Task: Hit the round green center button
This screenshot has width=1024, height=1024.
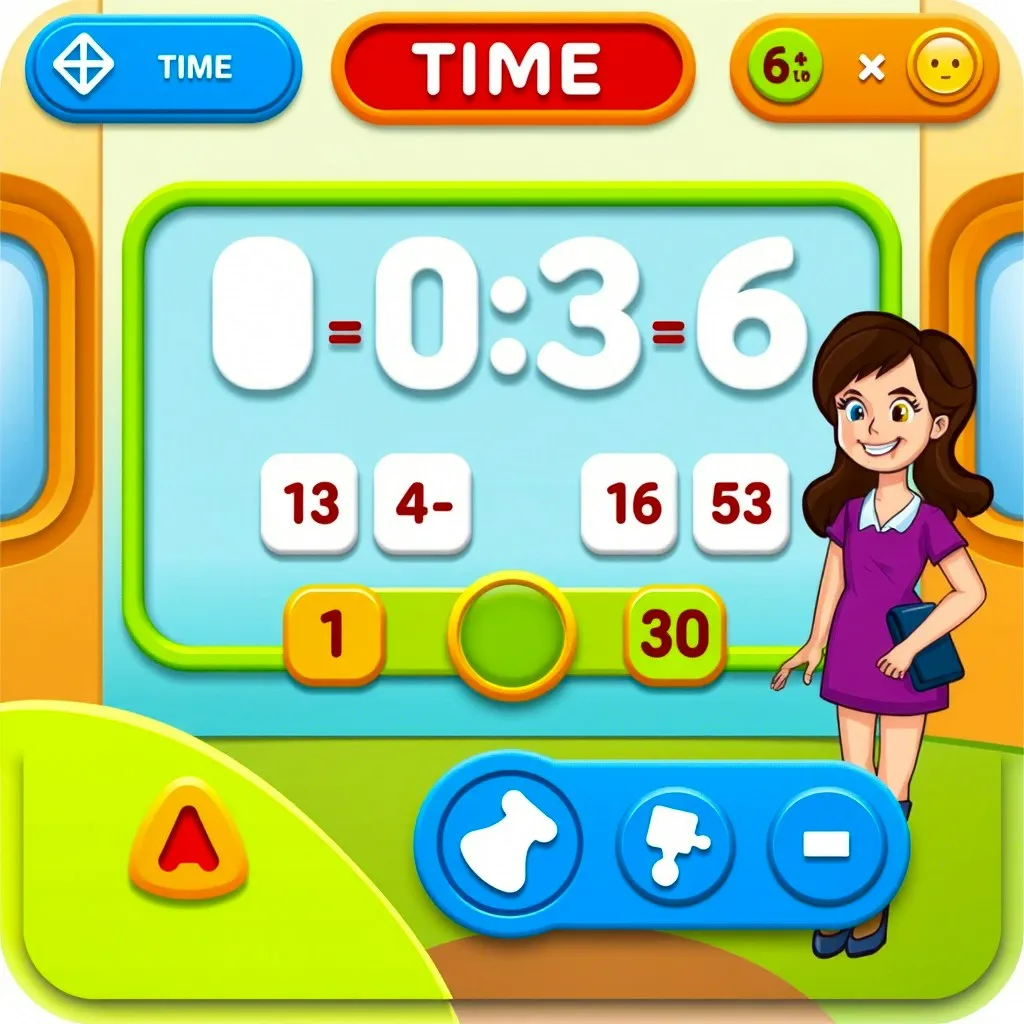Action: point(512,637)
